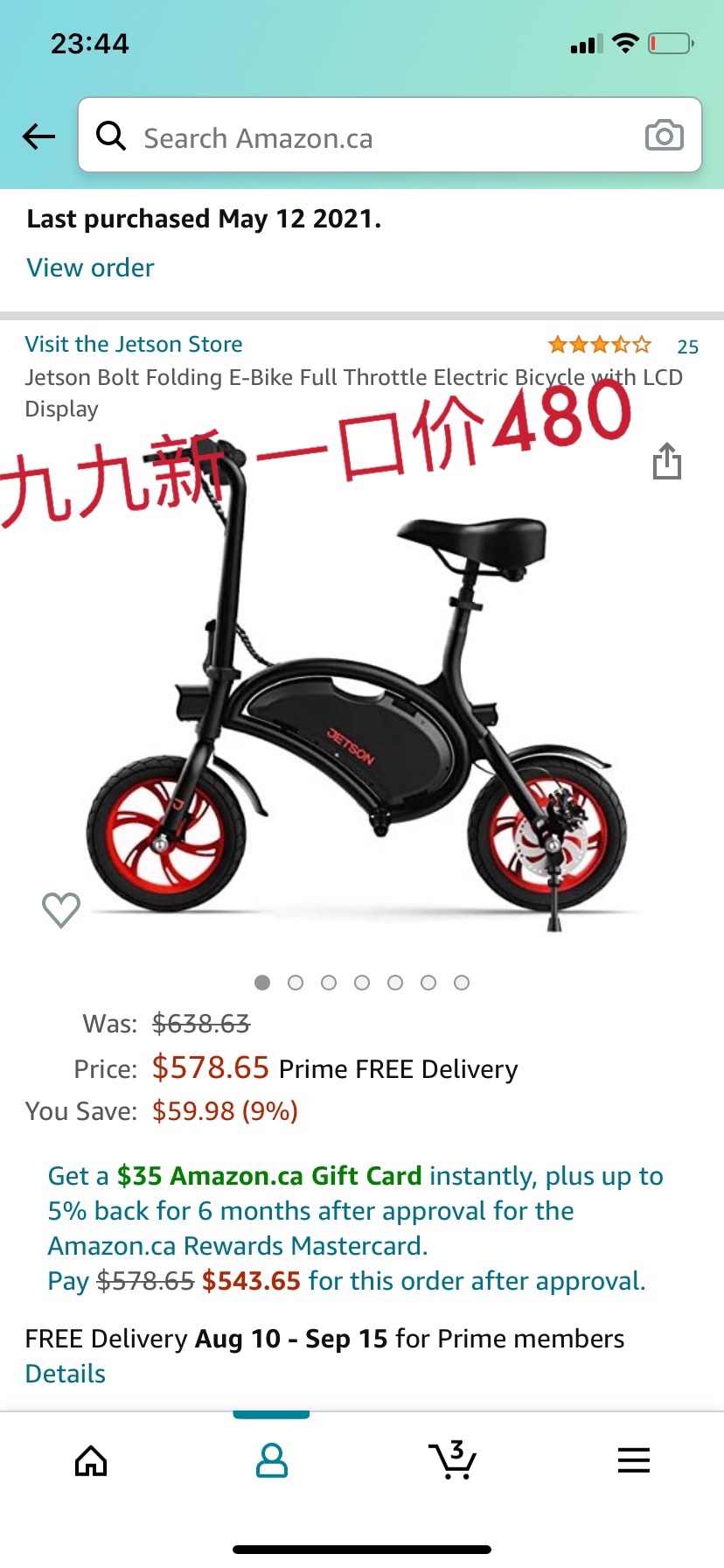
Task: Switch to the account profile tab
Action: 271,1460
